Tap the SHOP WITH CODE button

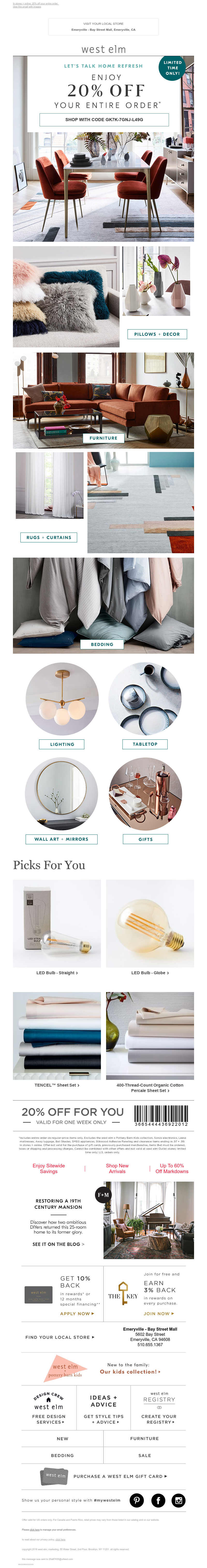coord(104,119)
